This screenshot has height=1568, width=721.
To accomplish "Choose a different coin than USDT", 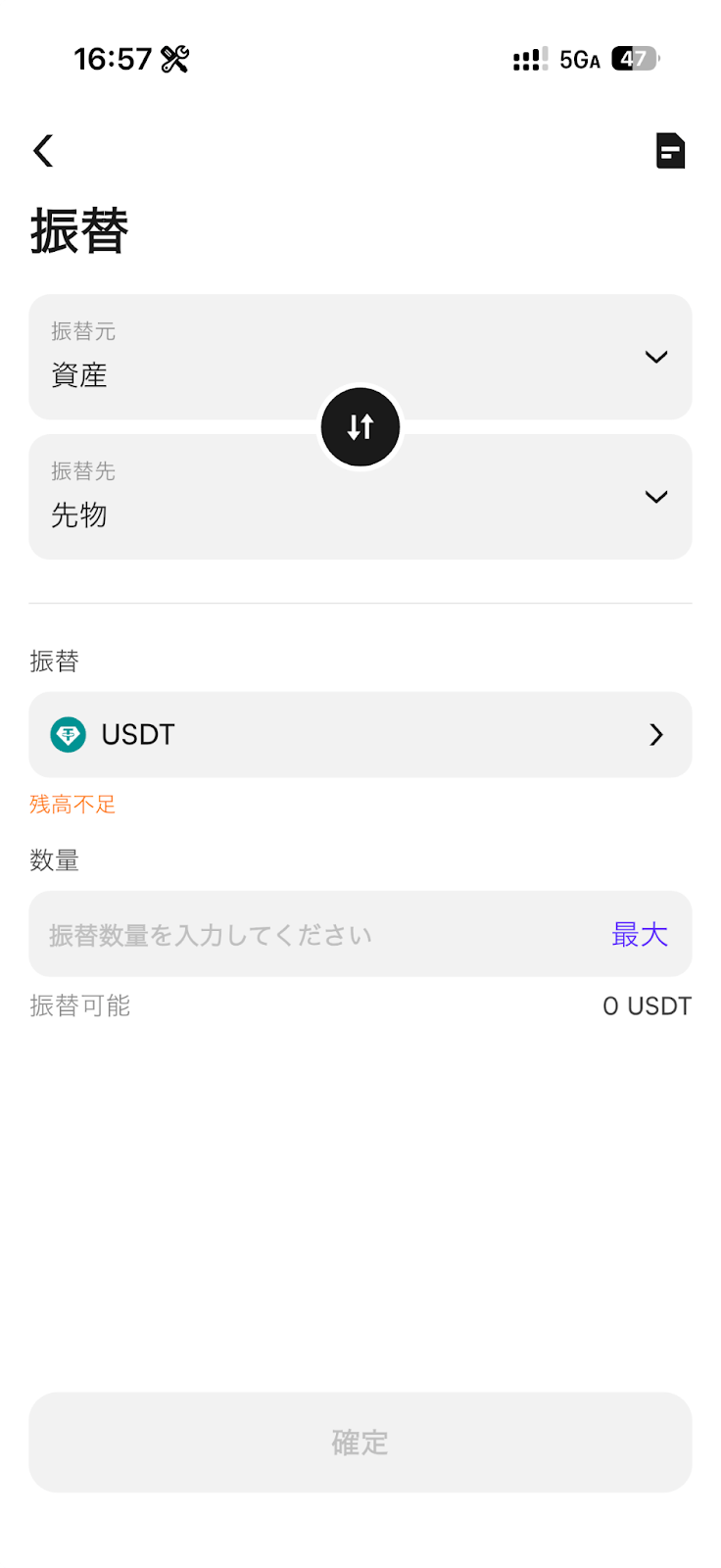I will [360, 735].
